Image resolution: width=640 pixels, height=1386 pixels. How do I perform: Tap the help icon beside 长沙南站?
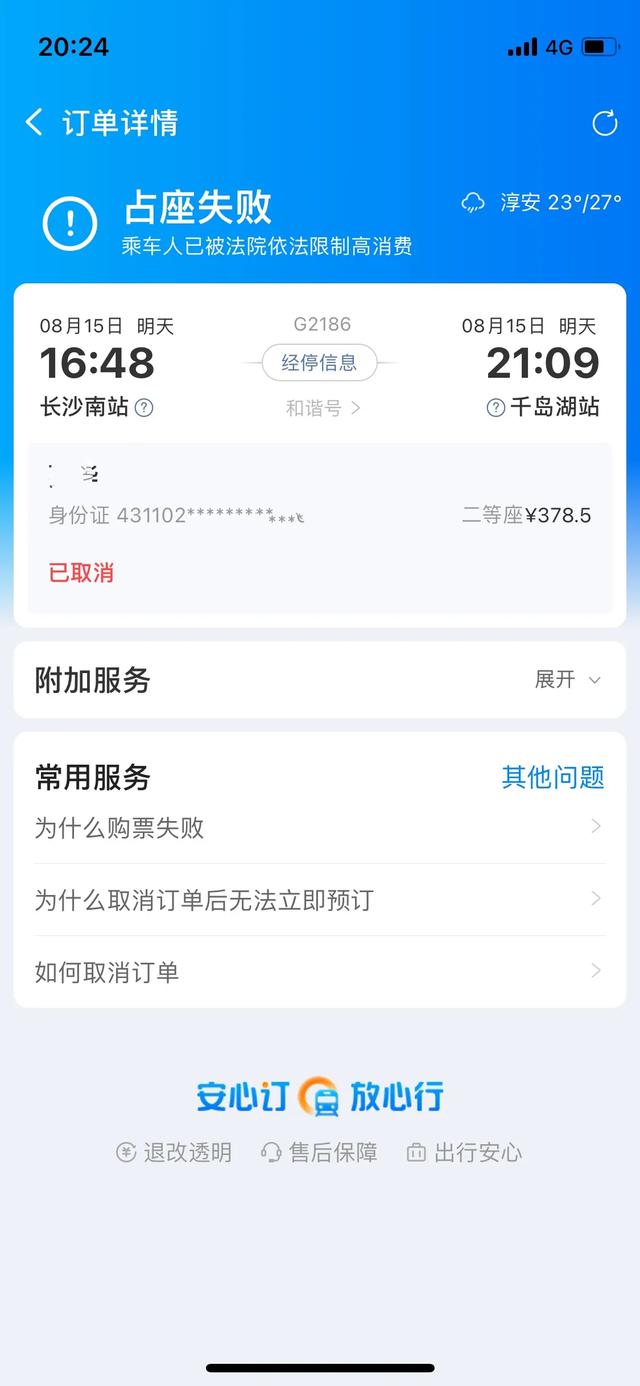tap(144, 408)
